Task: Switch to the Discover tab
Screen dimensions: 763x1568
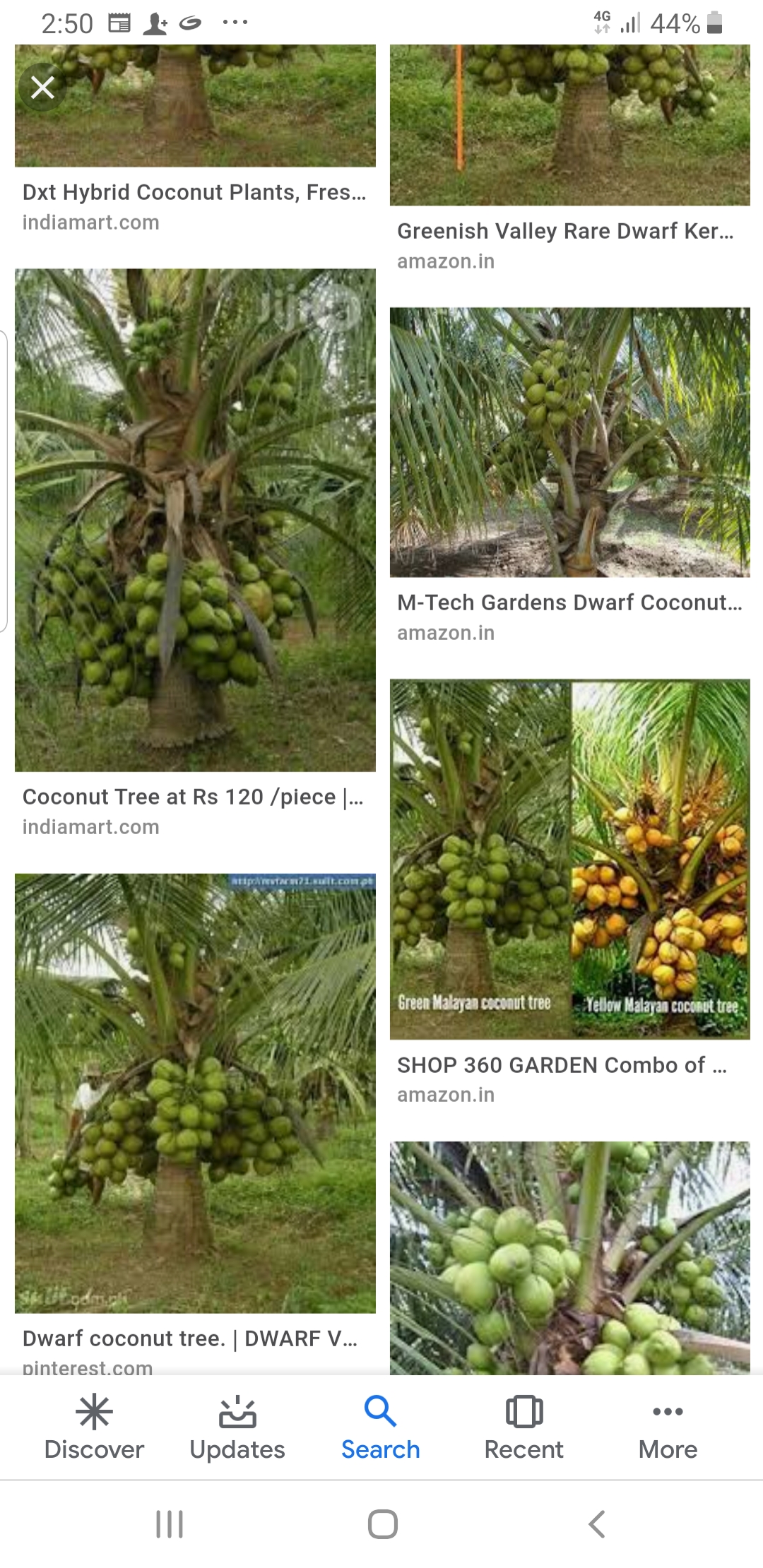Action: coord(94,1428)
